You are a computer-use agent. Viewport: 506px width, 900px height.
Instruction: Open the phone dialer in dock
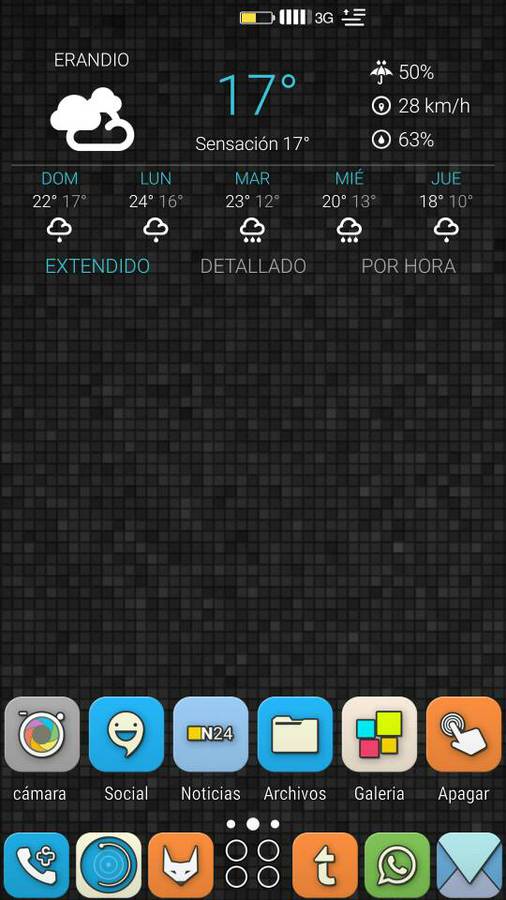coord(37,866)
